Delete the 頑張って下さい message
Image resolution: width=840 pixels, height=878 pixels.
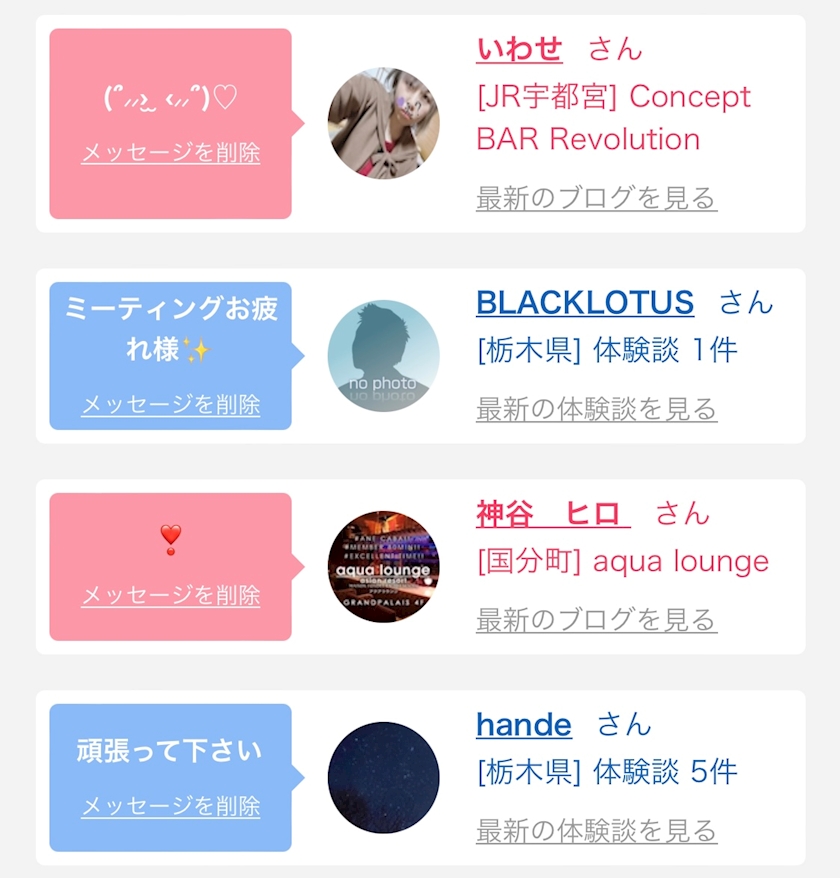point(170,806)
